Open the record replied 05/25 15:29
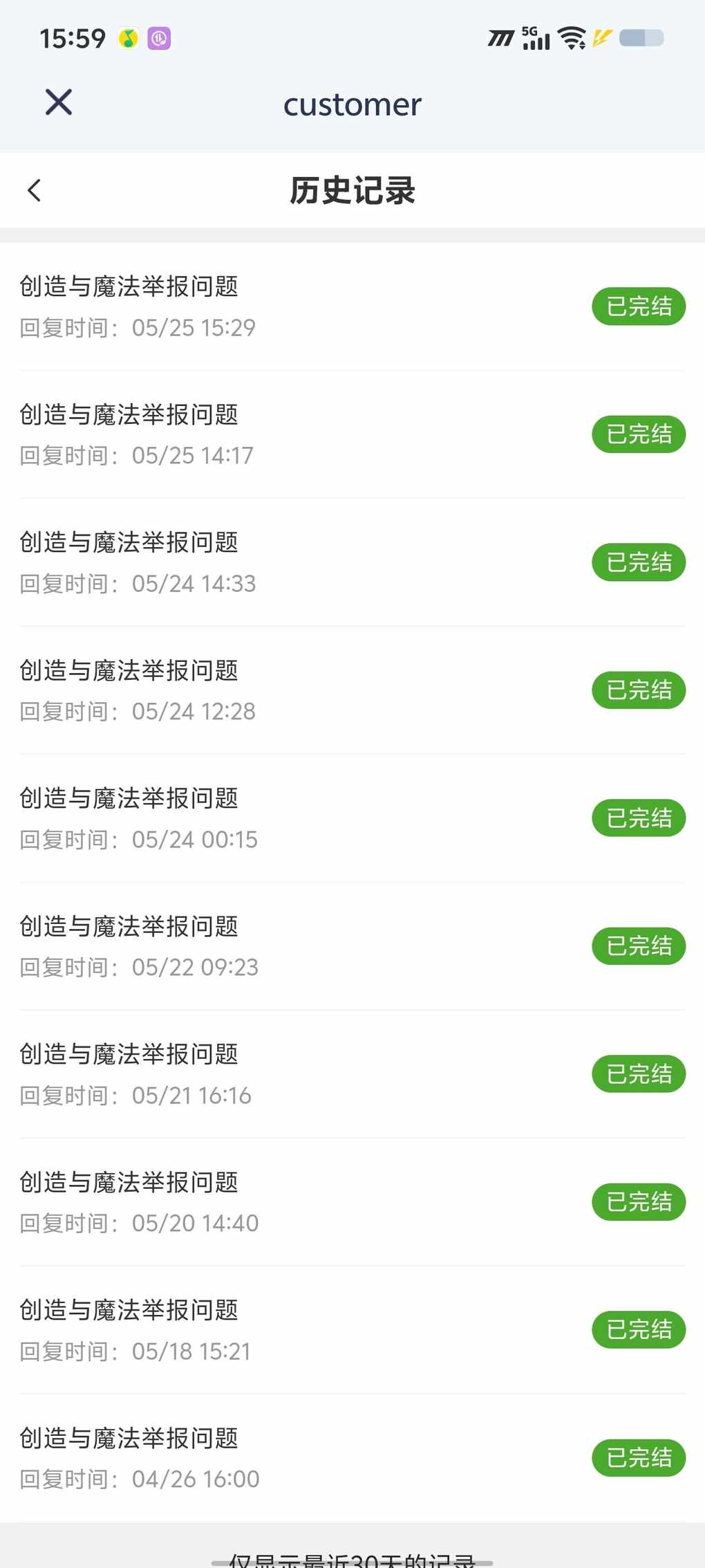 [x=352, y=306]
